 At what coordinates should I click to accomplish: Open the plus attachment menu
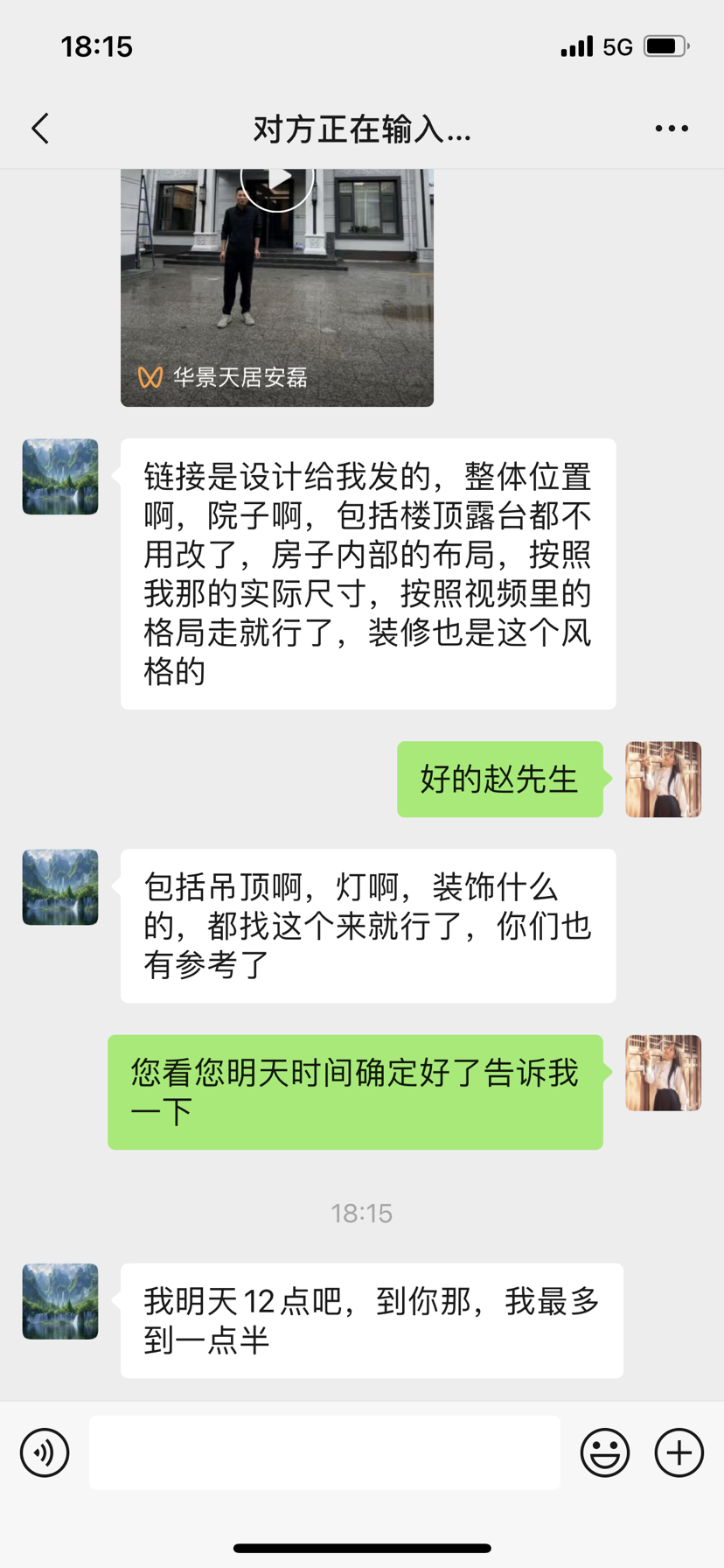pos(679,1453)
